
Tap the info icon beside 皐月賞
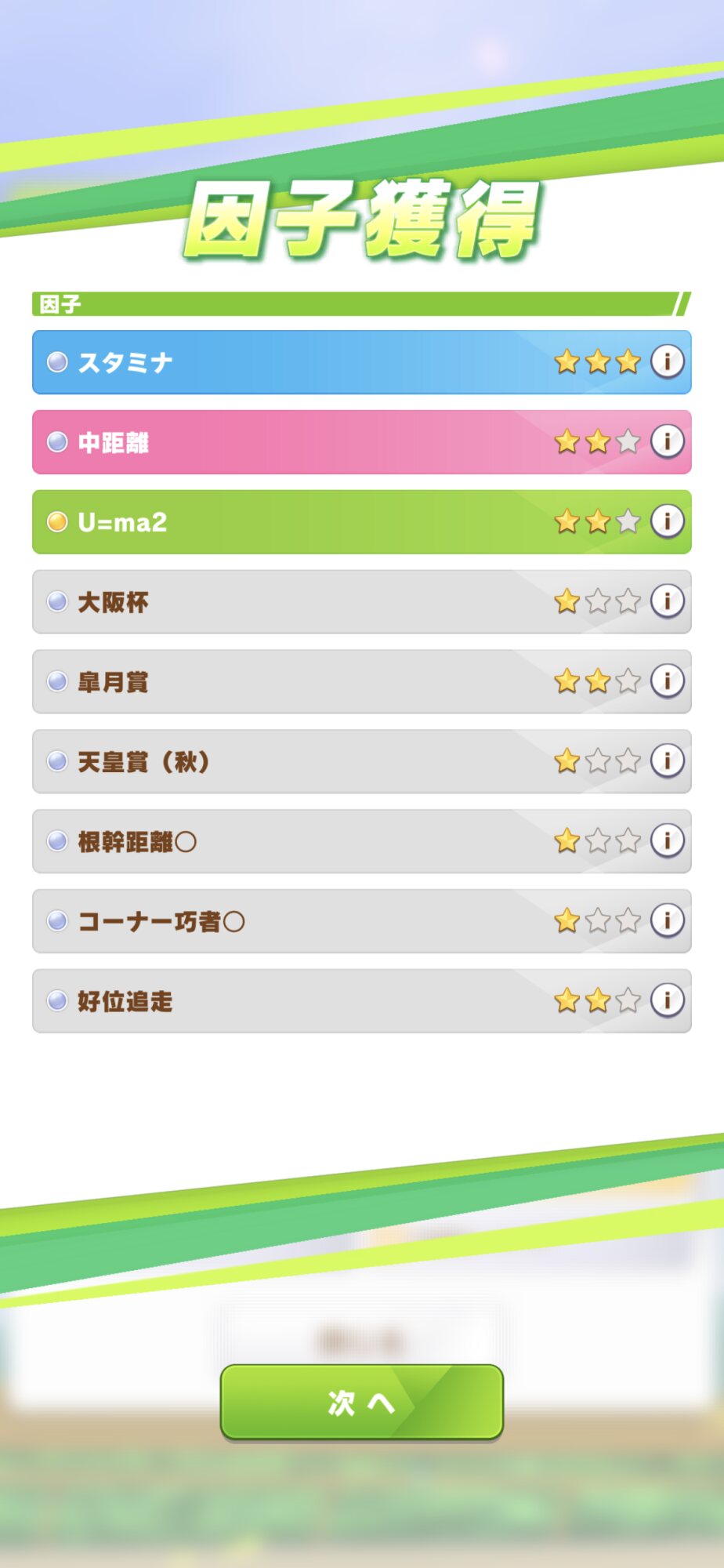pyautogui.click(x=668, y=681)
